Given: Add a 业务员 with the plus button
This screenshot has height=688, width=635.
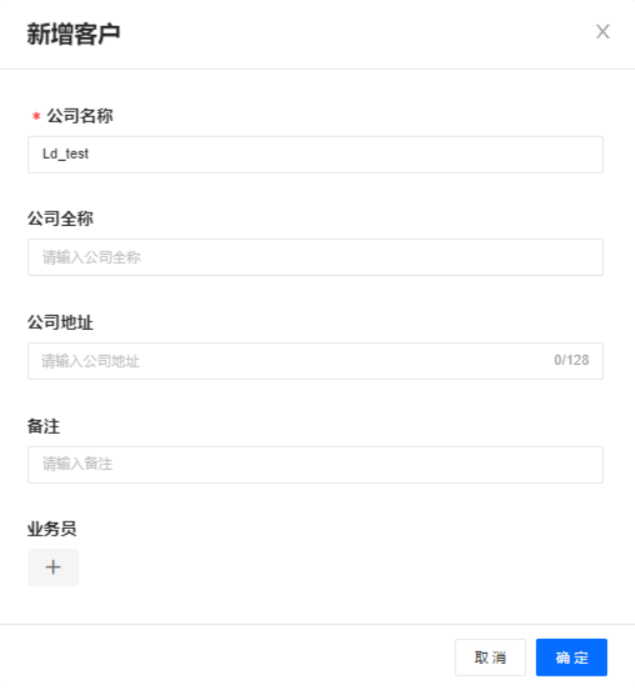Looking at the screenshot, I should pos(53,567).
